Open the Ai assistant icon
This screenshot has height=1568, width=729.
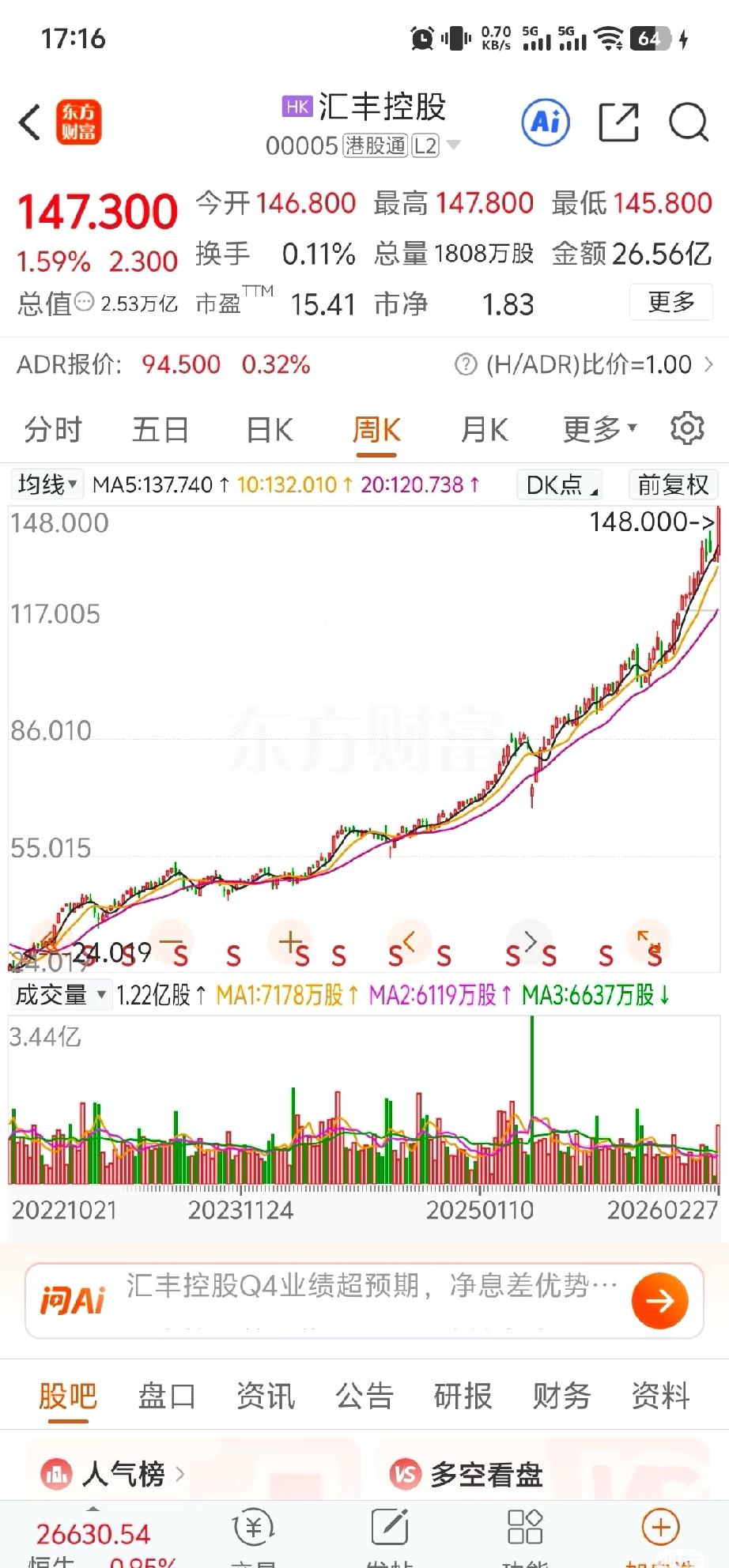pyautogui.click(x=544, y=123)
